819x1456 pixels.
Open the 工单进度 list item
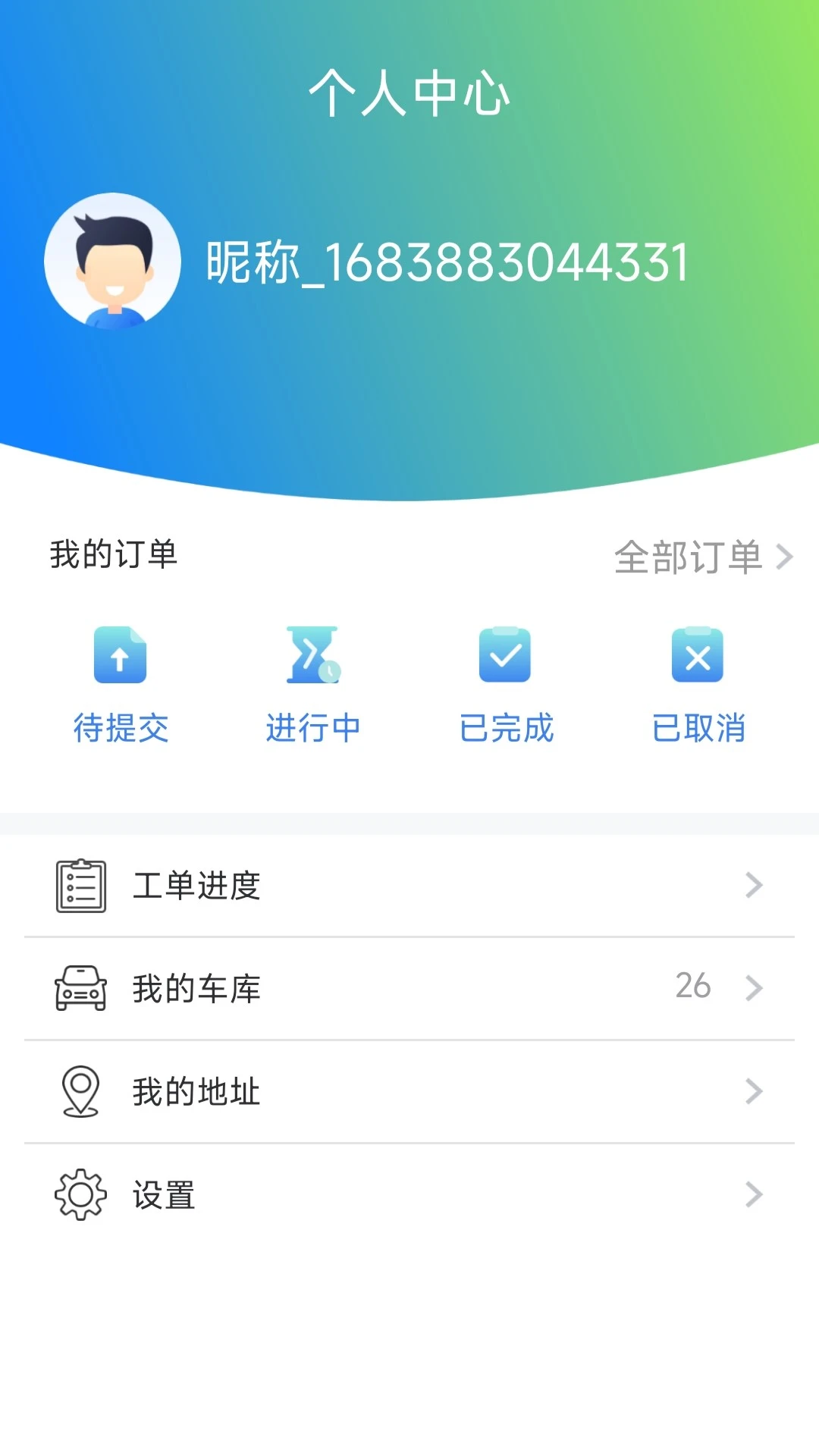409,886
